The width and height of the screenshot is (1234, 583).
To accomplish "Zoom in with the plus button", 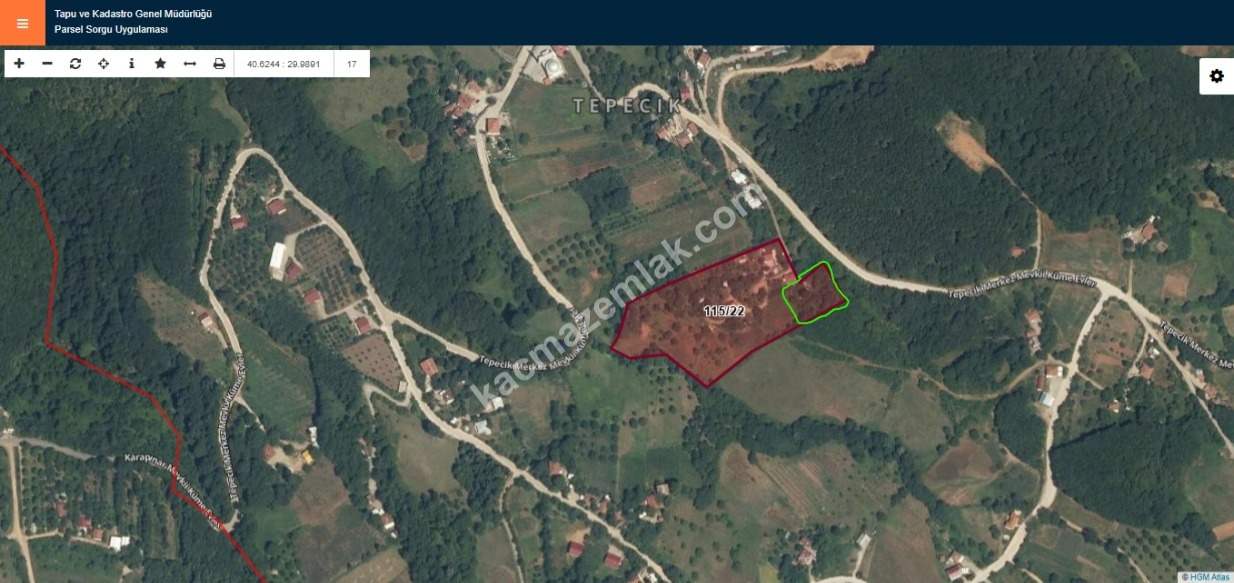I will tap(19, 64).
